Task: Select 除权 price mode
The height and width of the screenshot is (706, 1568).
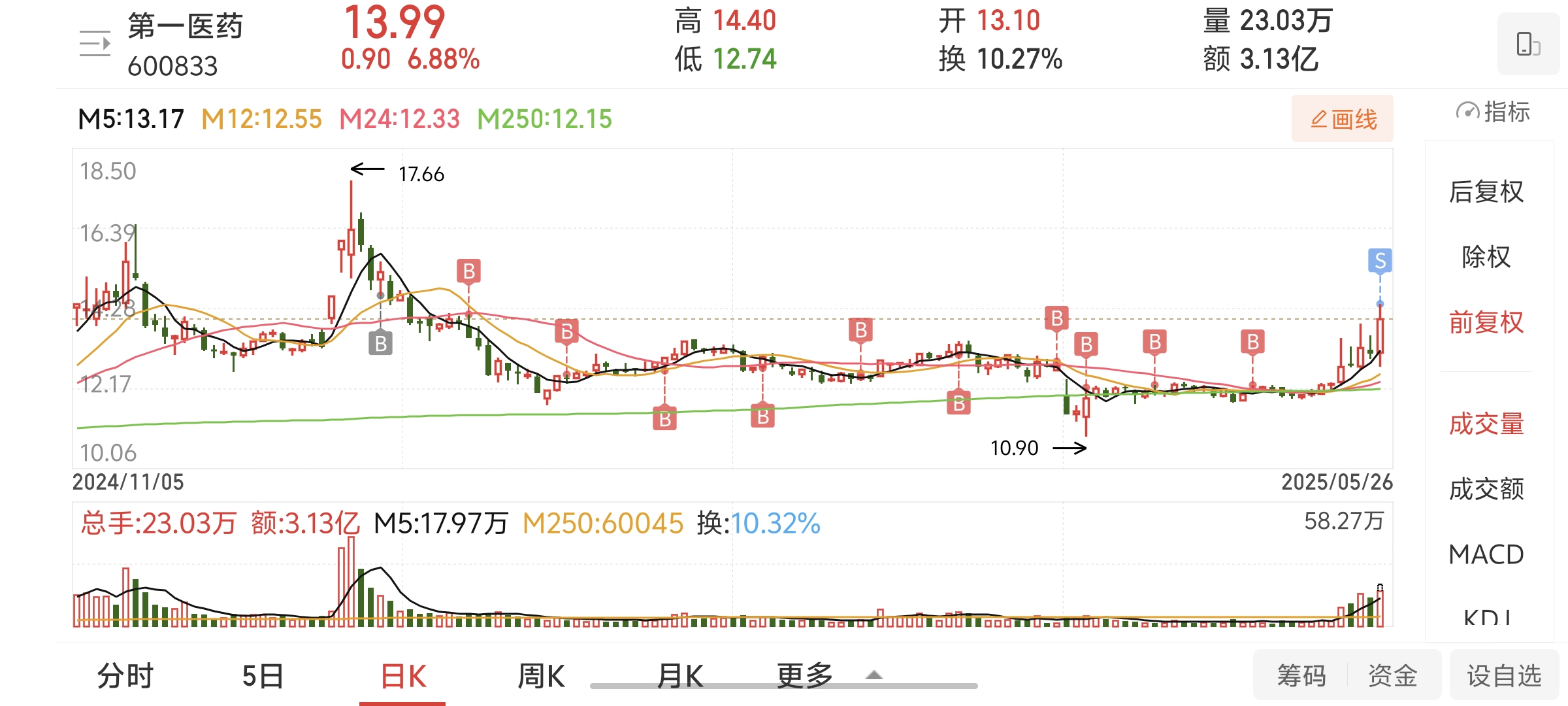Action: pyautogui.click(x=1486, y=257)
